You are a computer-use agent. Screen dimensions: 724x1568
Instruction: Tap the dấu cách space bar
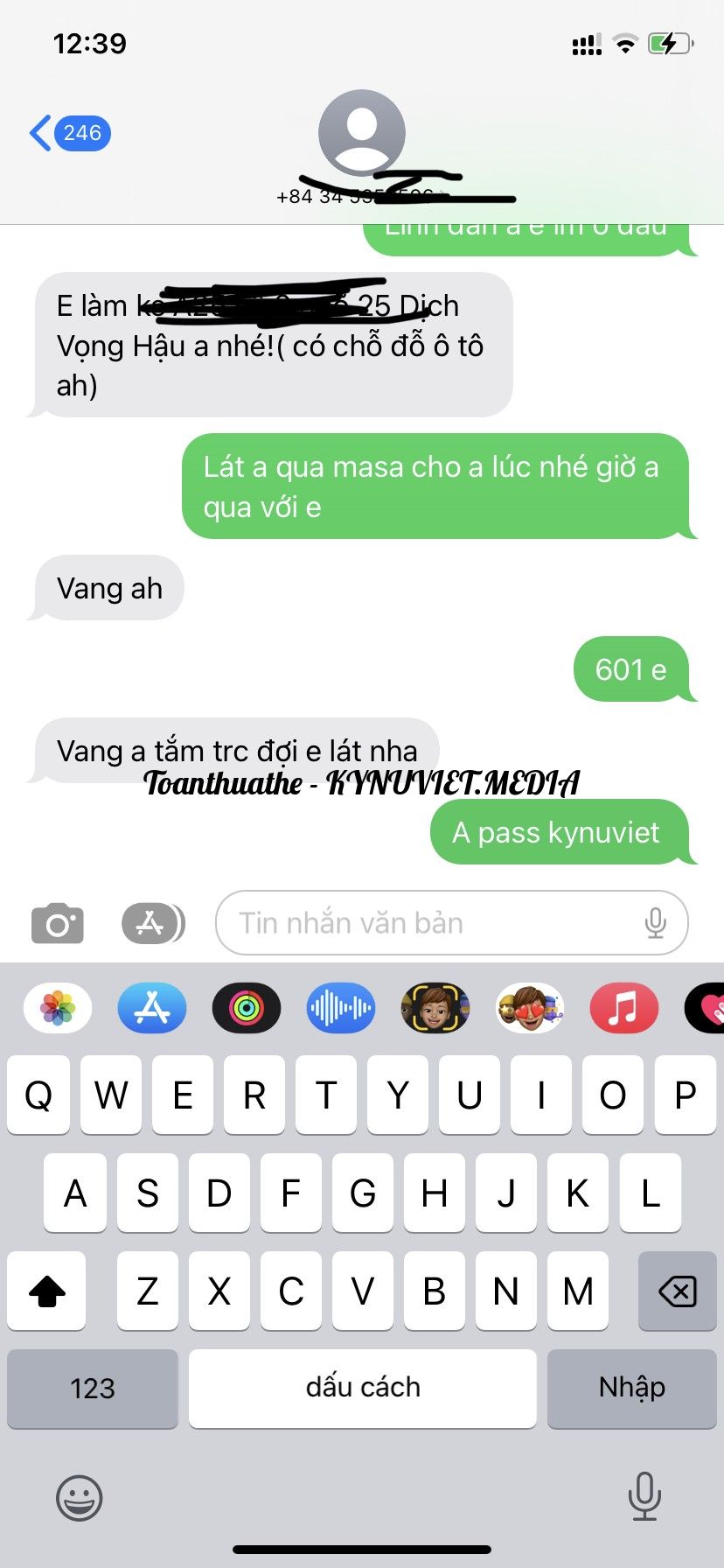click(x=363, y=1389)
